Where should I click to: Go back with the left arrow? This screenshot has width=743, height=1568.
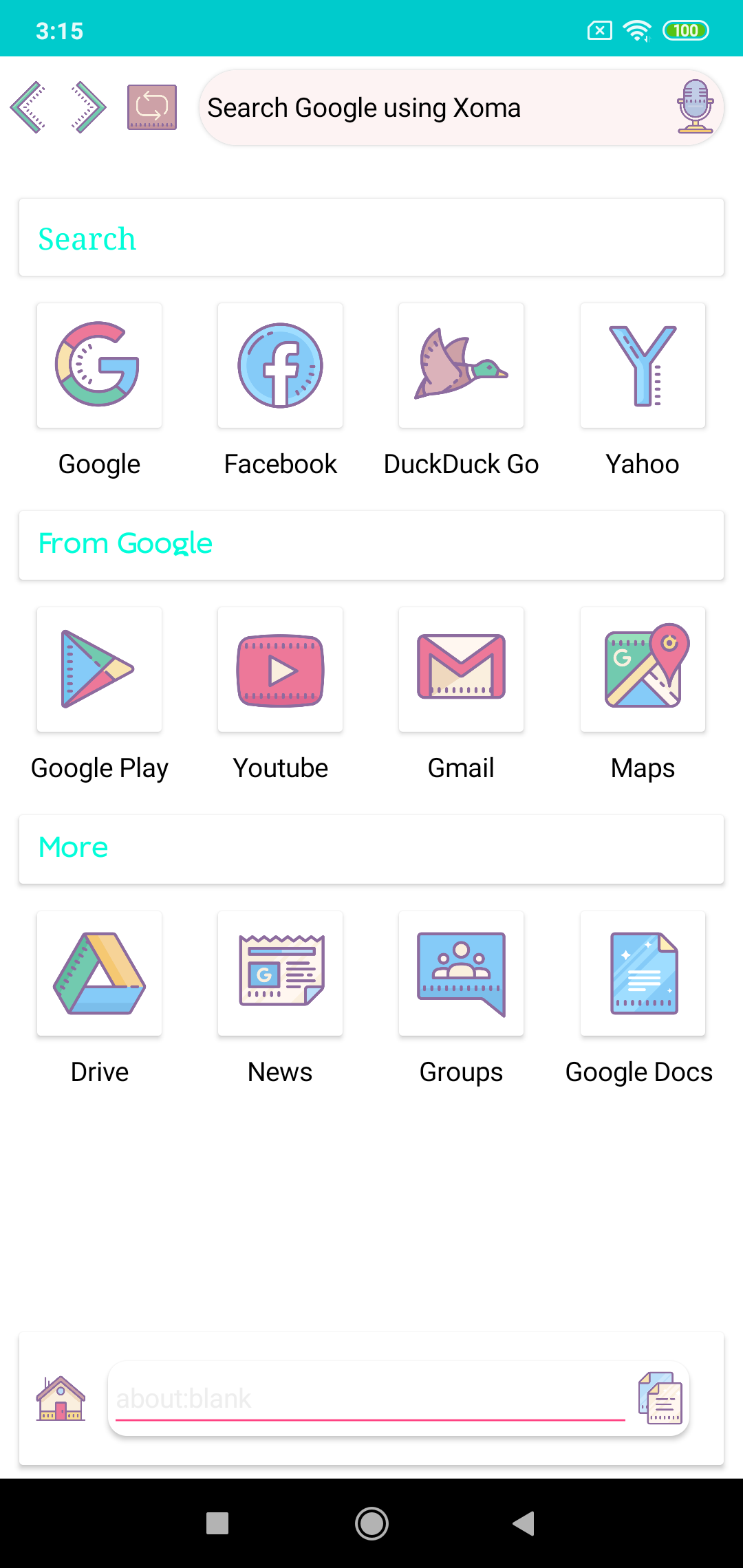28,107
